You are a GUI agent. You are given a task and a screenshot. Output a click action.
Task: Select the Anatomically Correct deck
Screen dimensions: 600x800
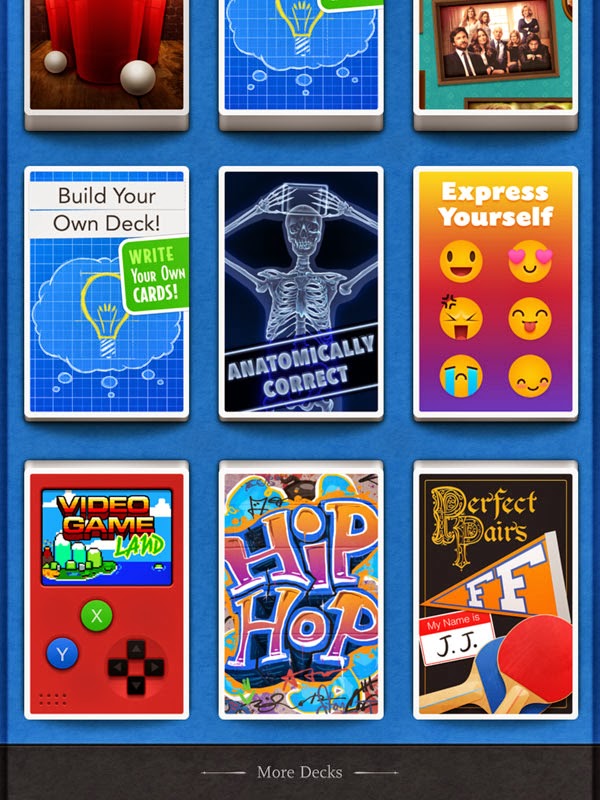pos(301,292)
